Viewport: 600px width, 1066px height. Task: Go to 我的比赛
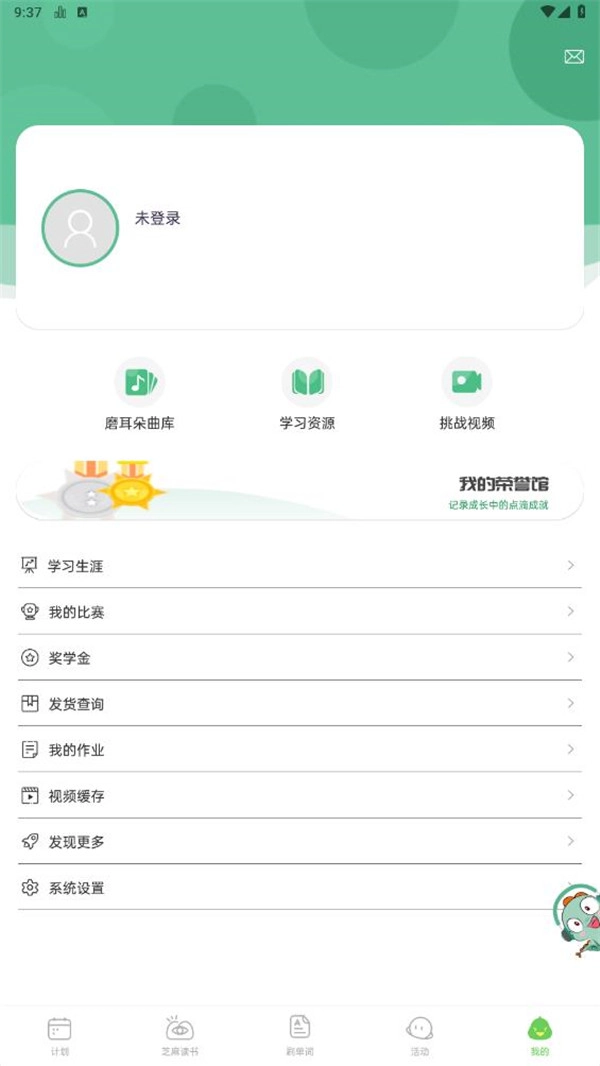pos(300,612)
